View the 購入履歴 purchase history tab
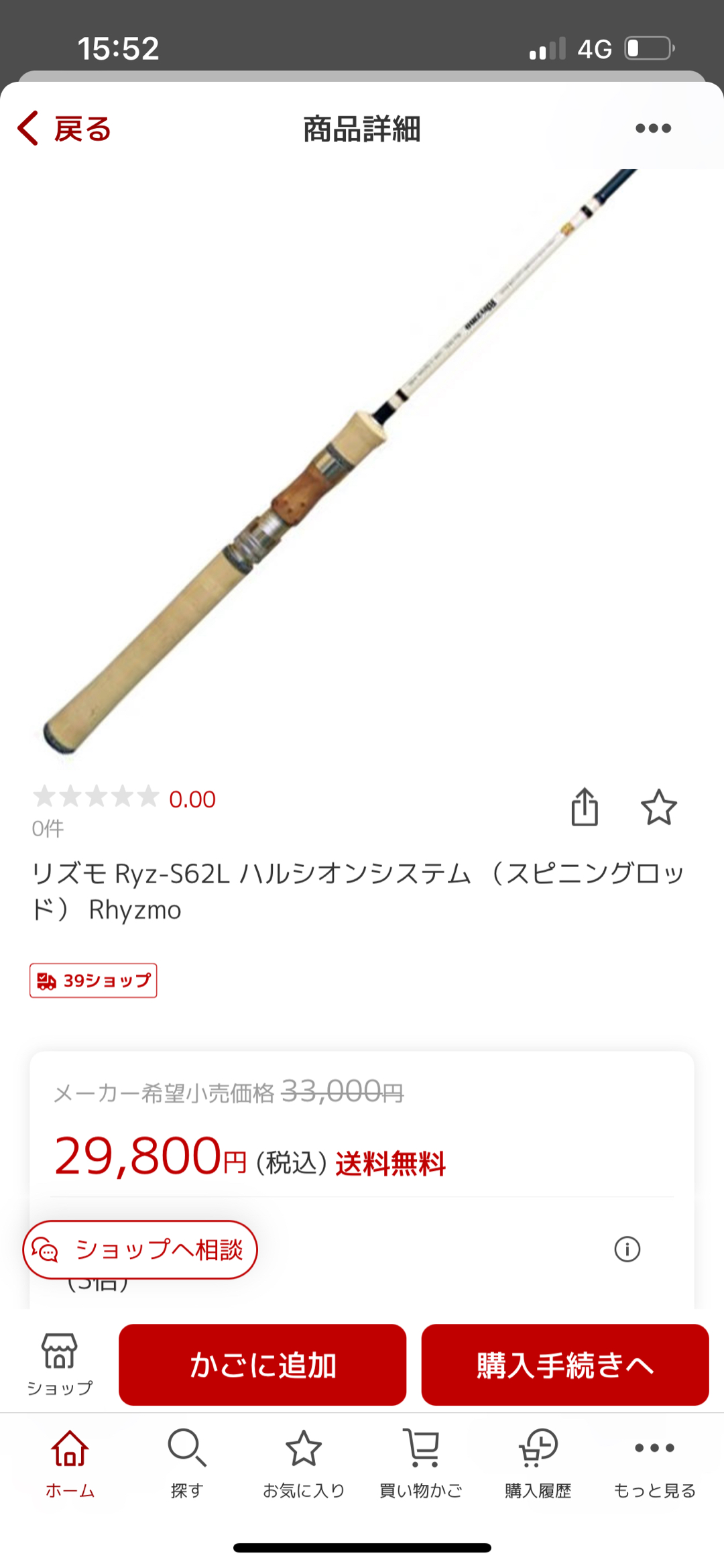 [538, 1462]
